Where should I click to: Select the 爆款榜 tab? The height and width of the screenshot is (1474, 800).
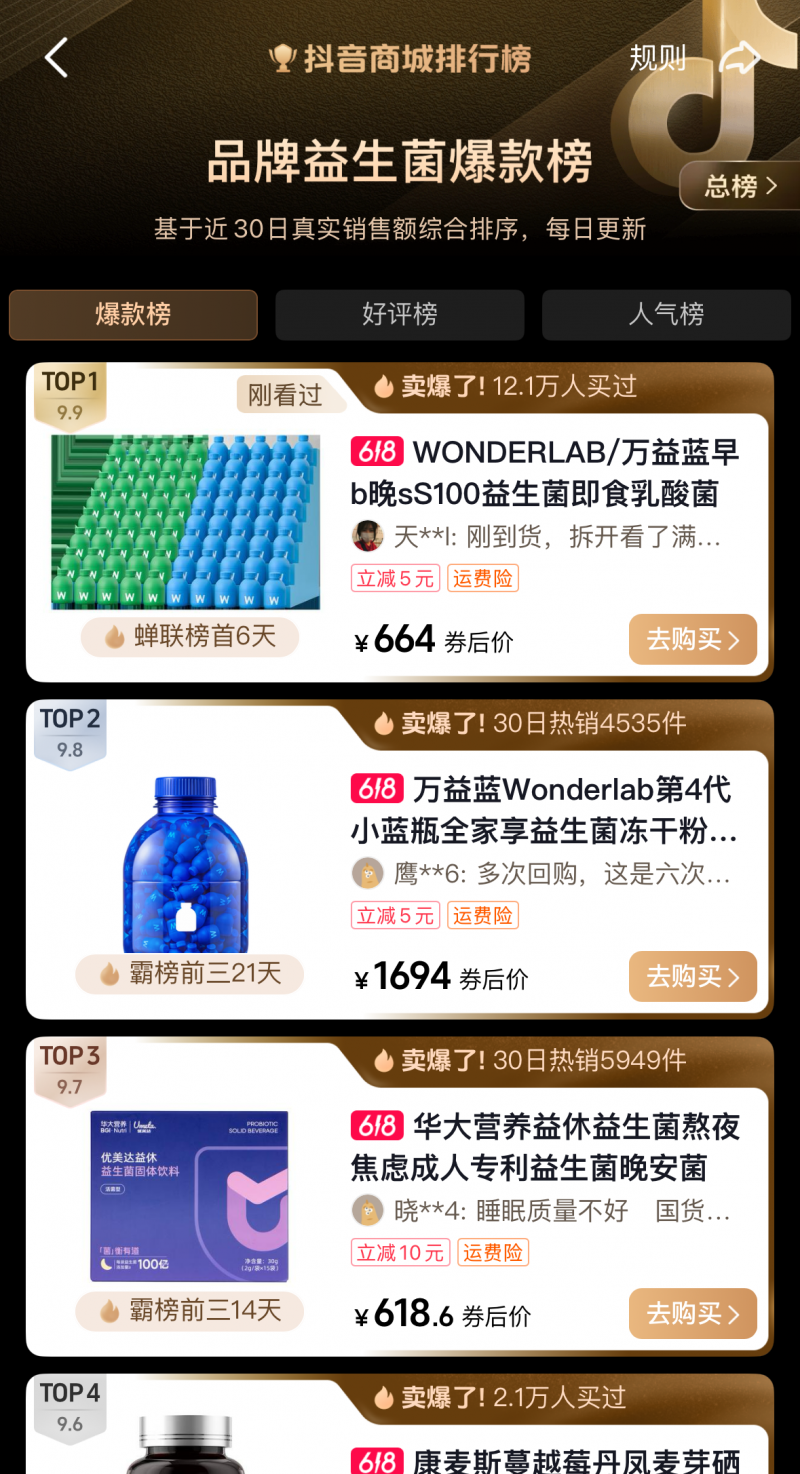click(x=133, y=315)
